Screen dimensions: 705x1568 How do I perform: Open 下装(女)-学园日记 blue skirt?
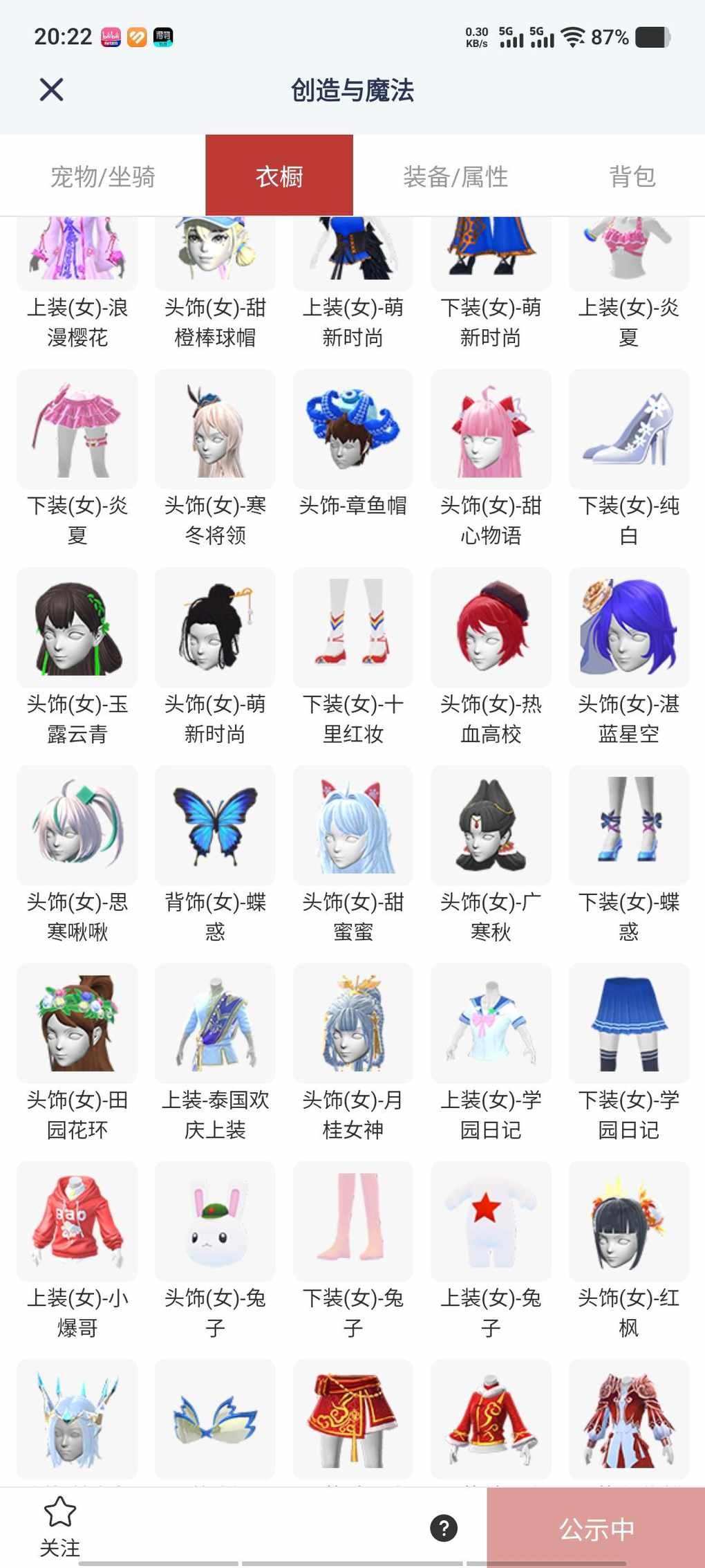(628, 1024)
